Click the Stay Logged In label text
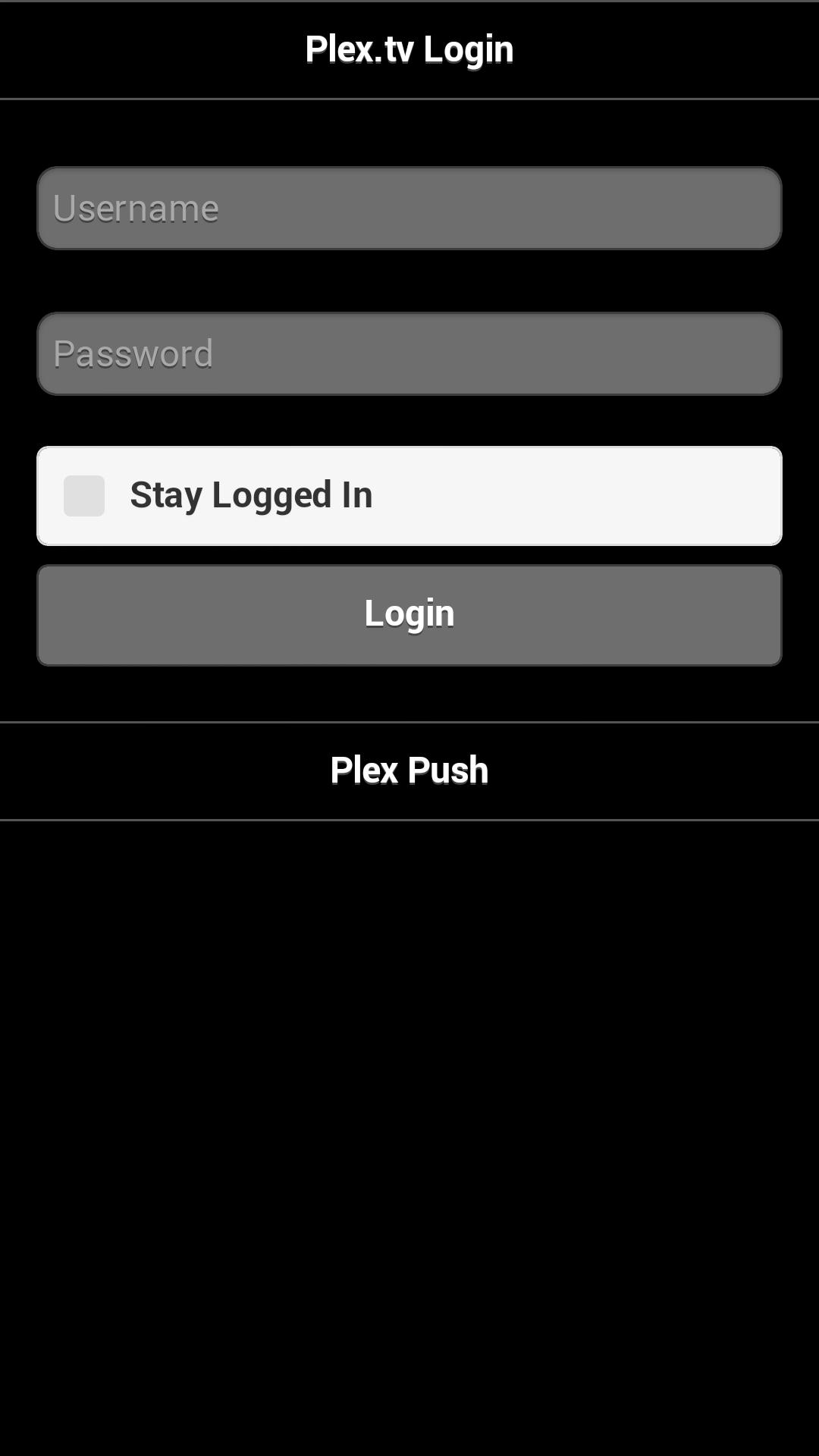The height and width of the screenshot is (1456, 819). 251,495
